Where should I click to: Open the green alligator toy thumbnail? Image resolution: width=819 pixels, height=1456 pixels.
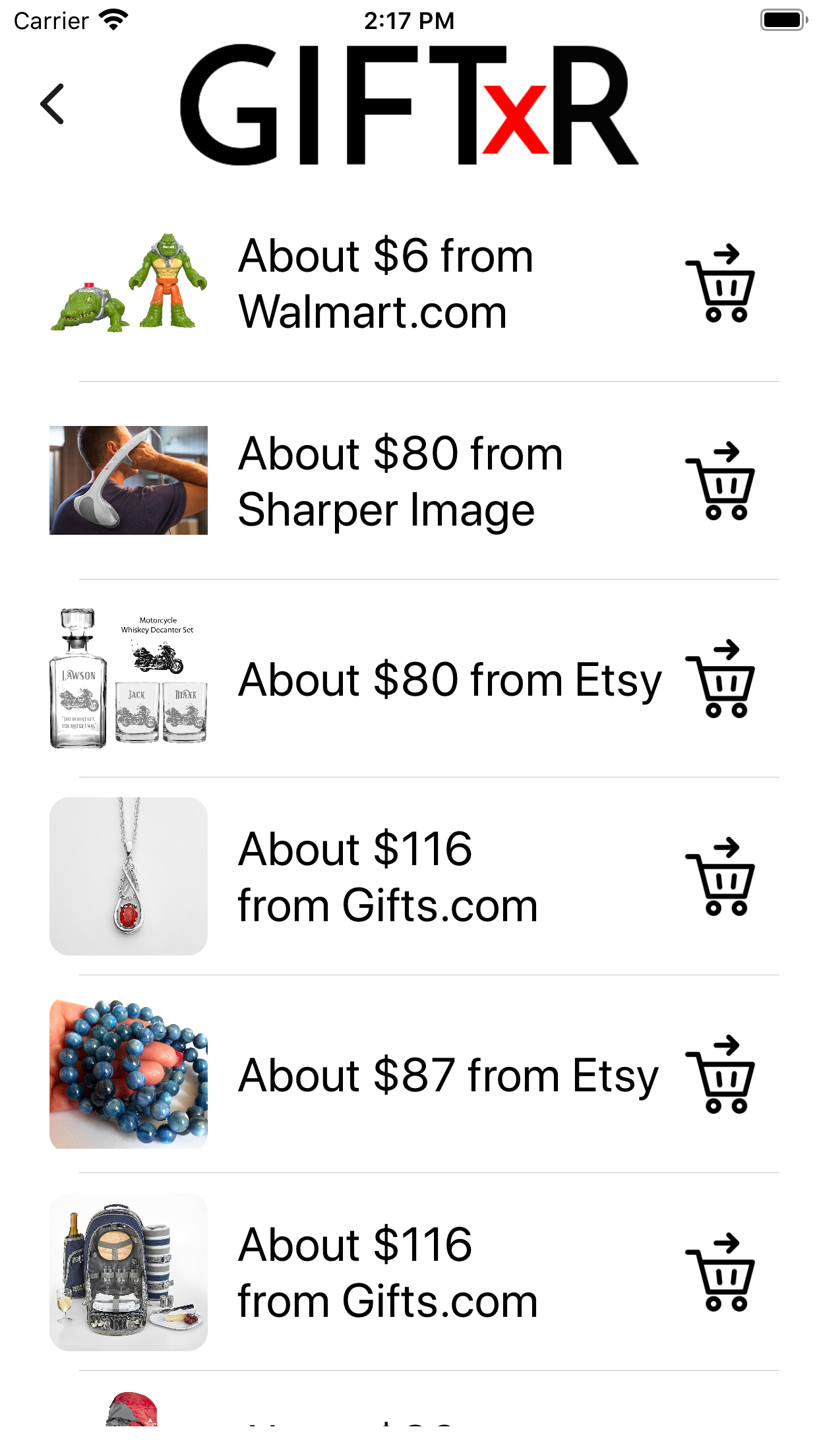click(x=129, y=284)
